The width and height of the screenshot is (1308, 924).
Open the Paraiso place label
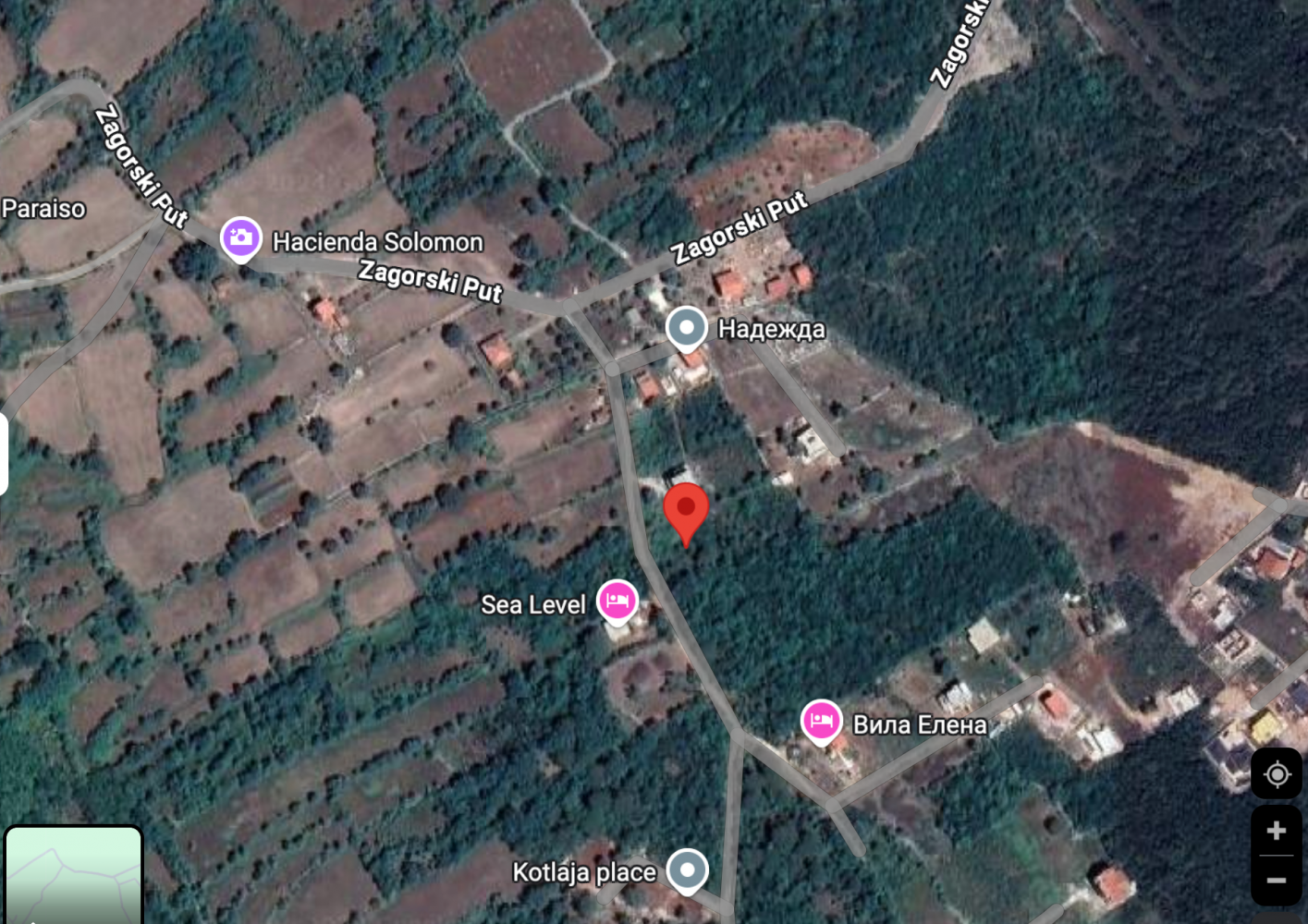(43, 209)
